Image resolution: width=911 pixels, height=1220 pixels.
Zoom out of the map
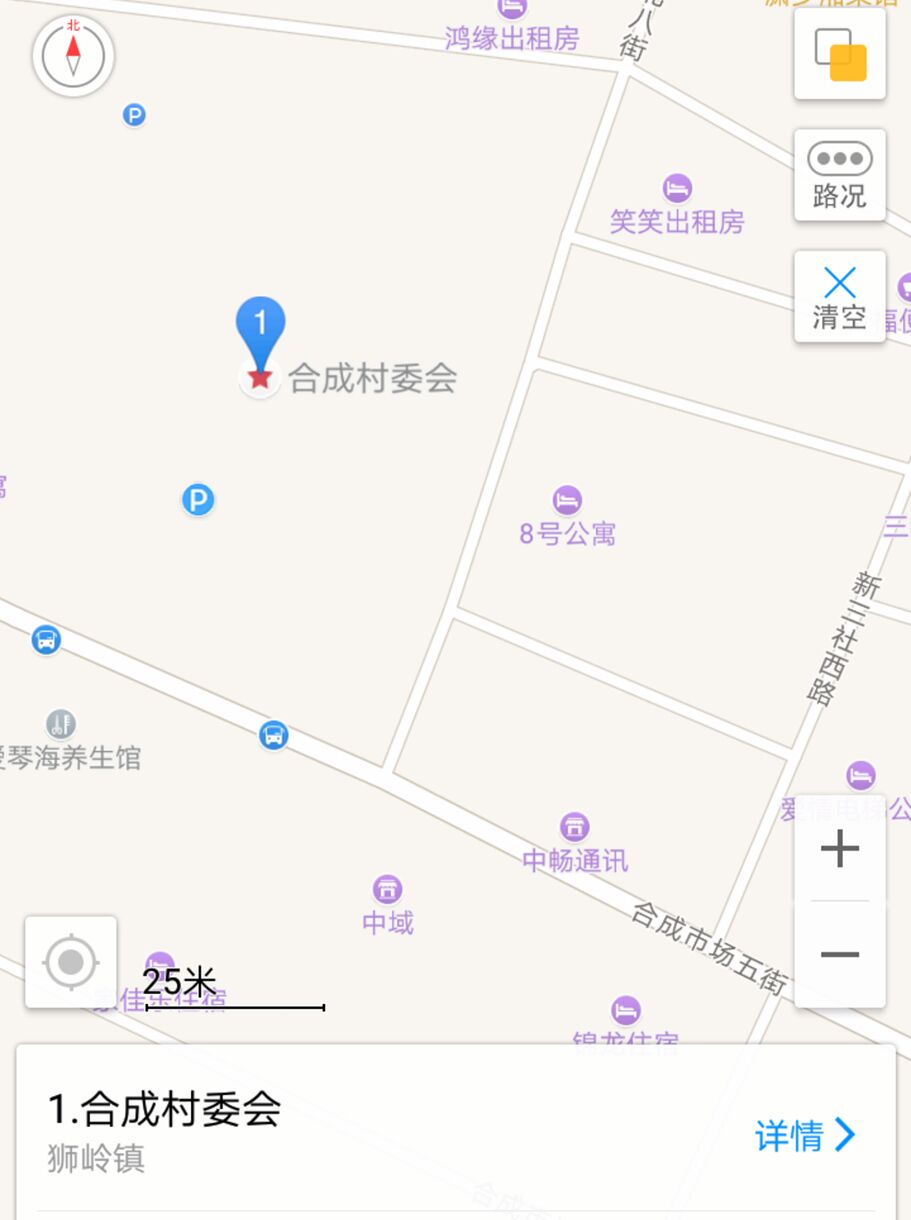tap(839, 954)
